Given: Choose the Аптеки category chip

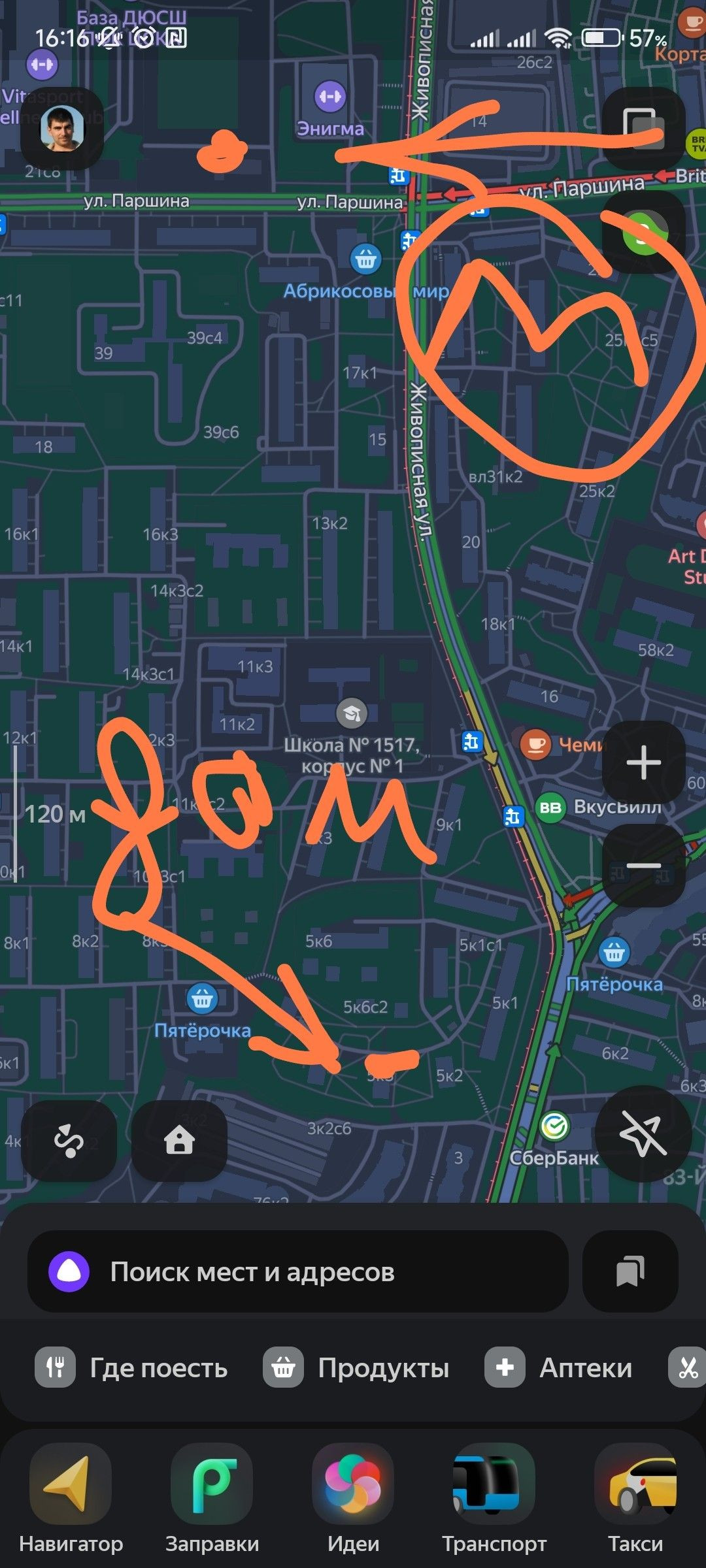Looking at the screenshot, I should pos(559,1367).
